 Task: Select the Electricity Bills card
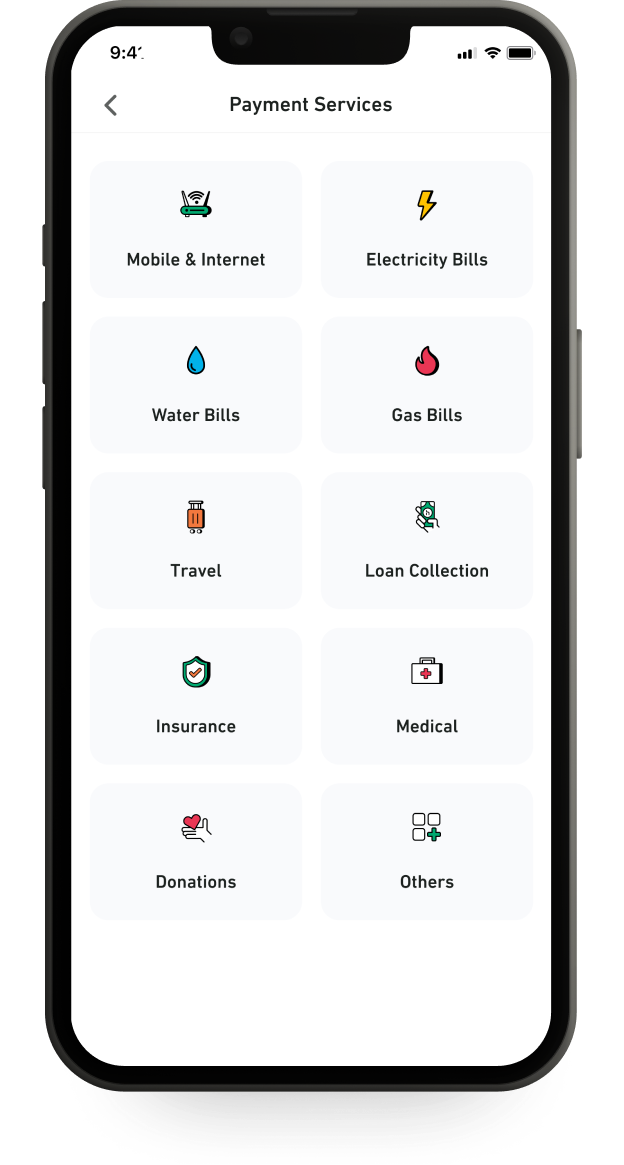[427, 230]
